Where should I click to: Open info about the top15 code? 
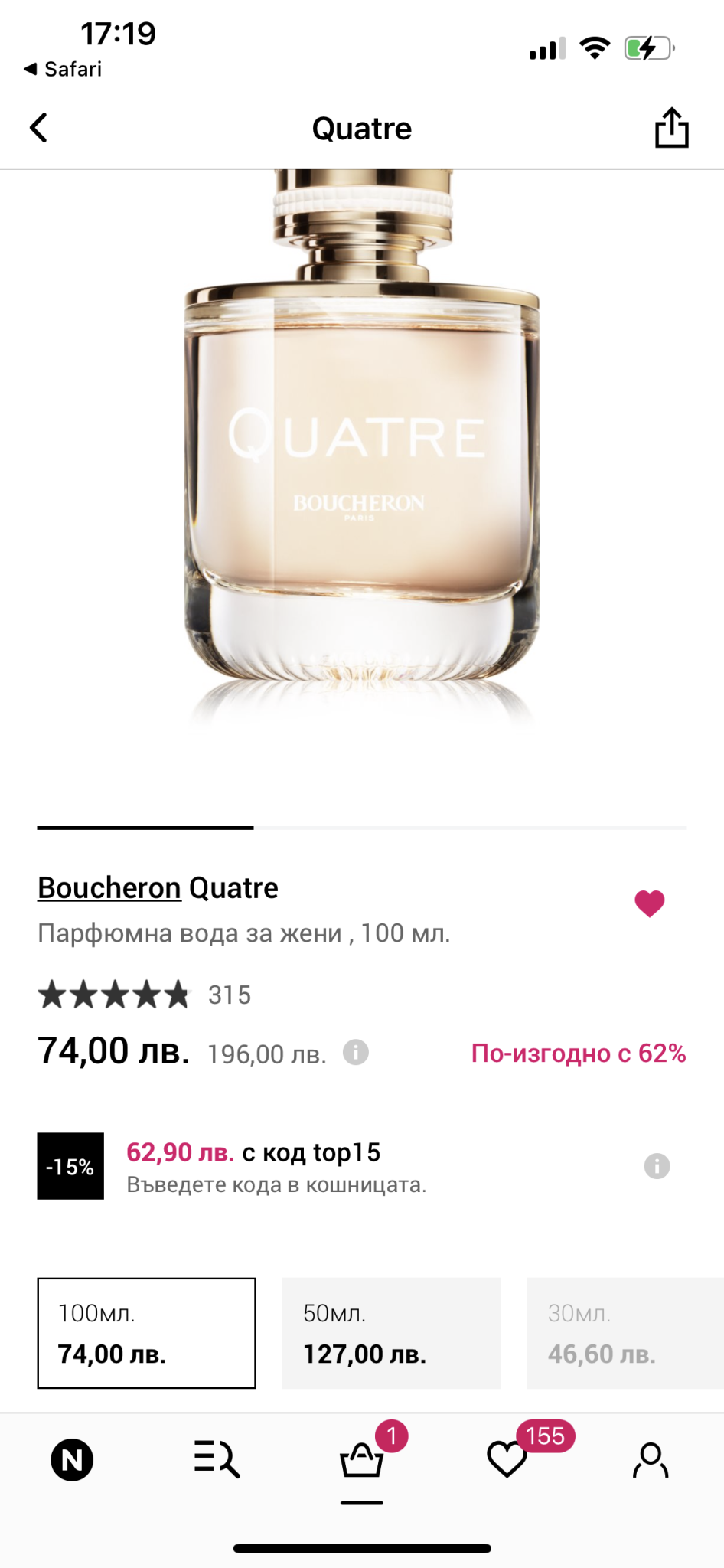point(657,1166)
